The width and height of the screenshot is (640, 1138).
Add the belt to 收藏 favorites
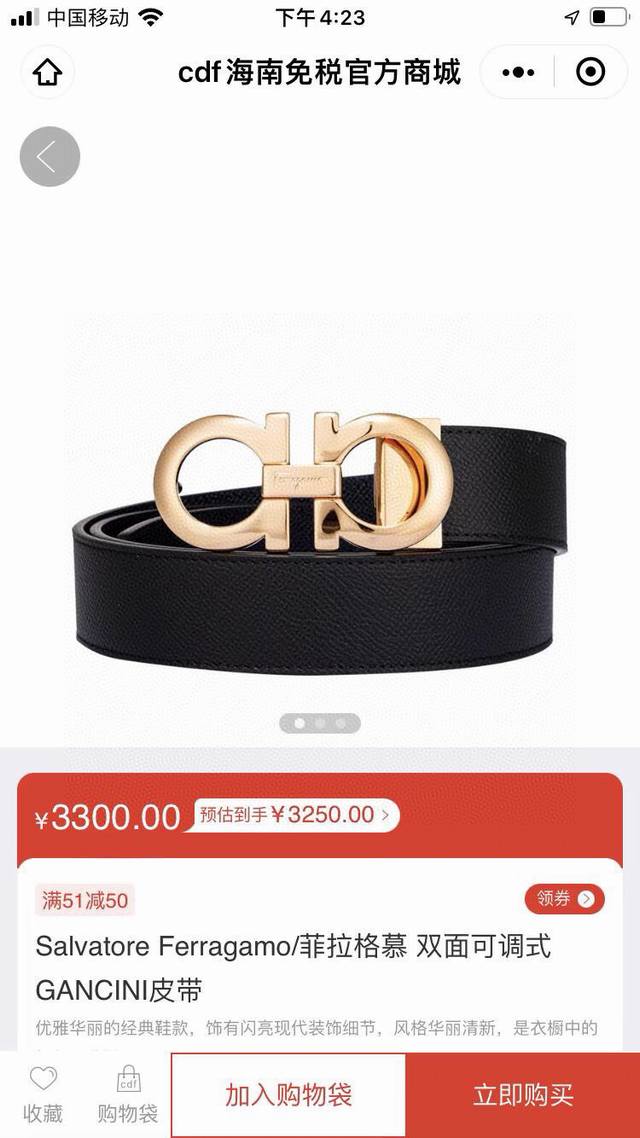coord(43,1095)
